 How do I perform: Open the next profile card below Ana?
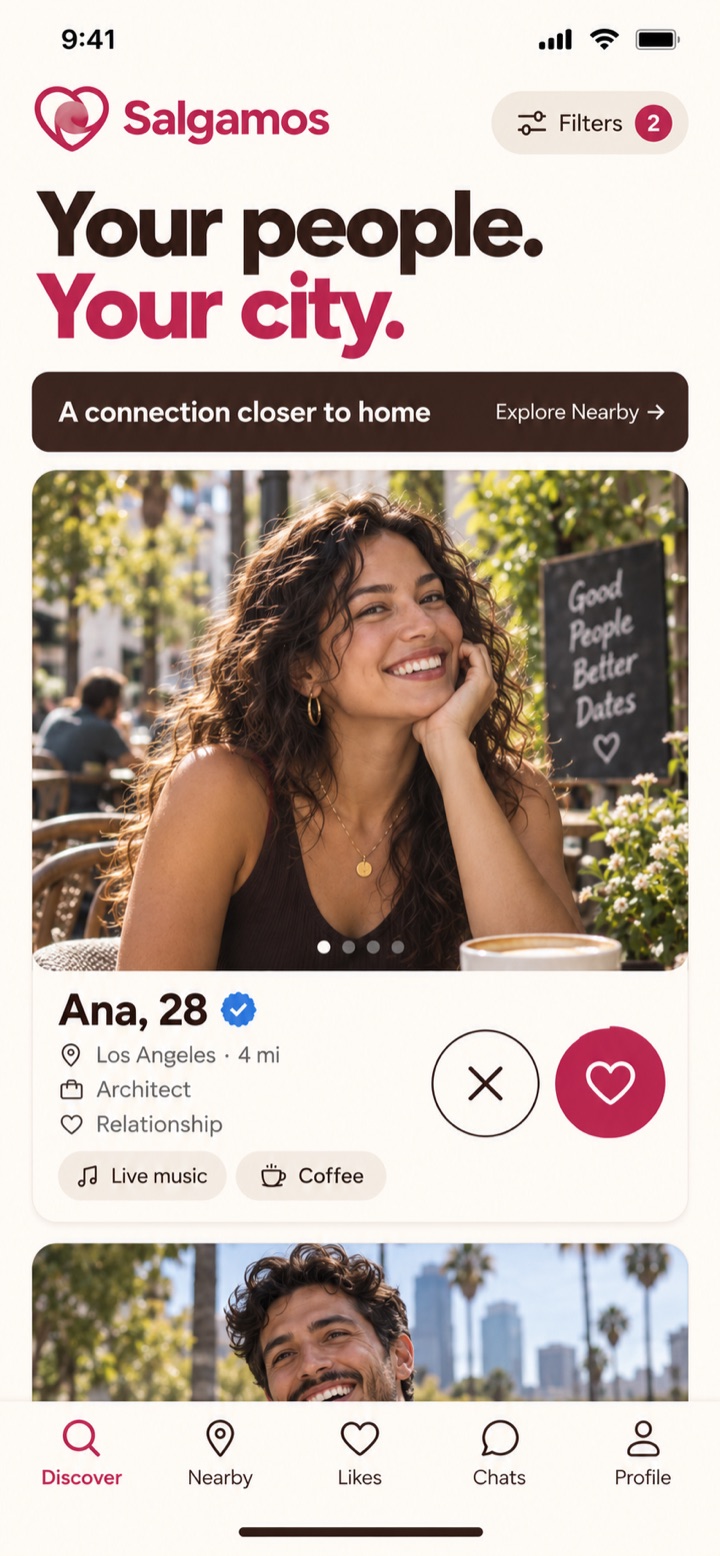point(360,1321)
